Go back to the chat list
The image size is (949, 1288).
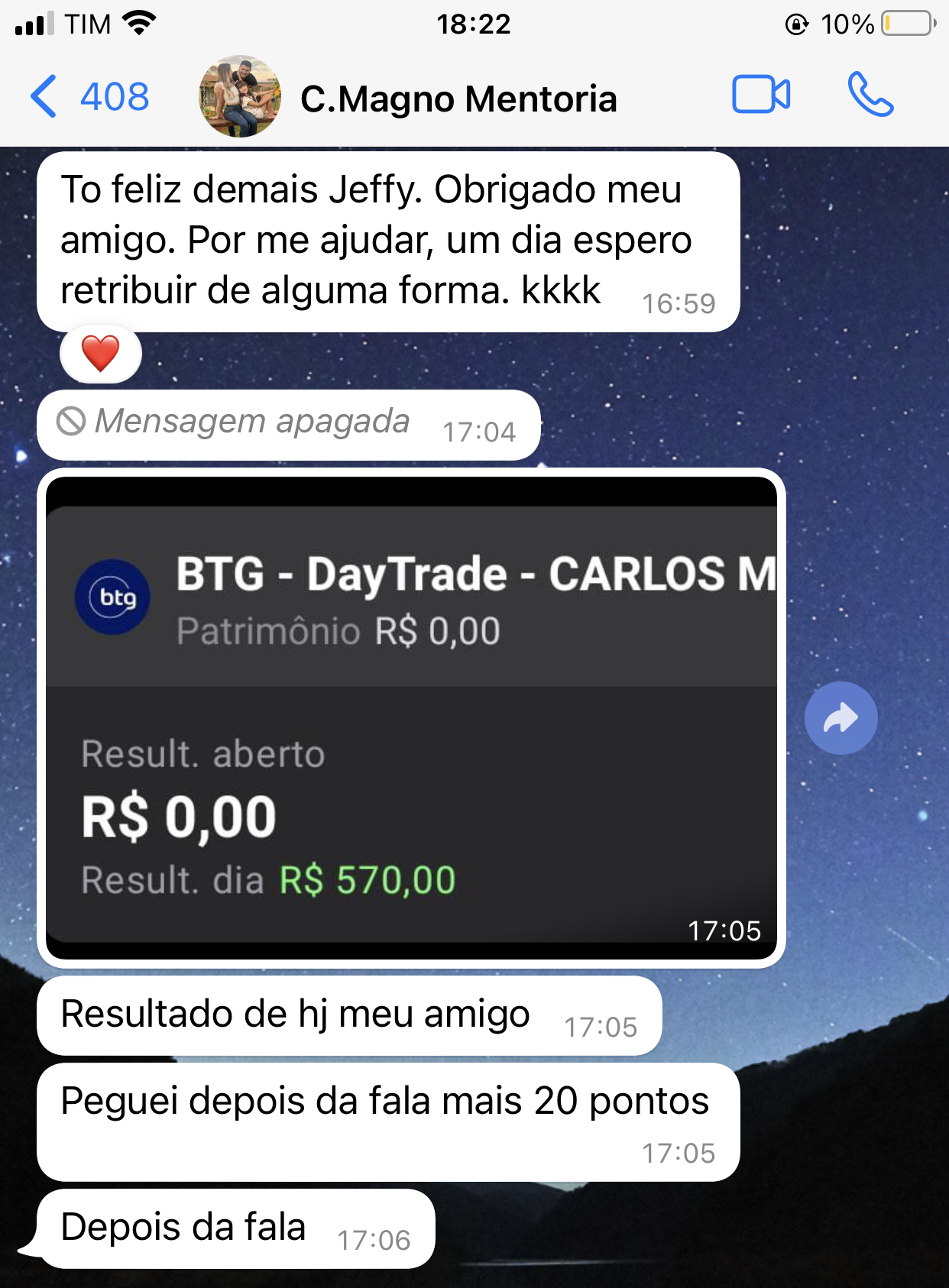pos(89,97)
